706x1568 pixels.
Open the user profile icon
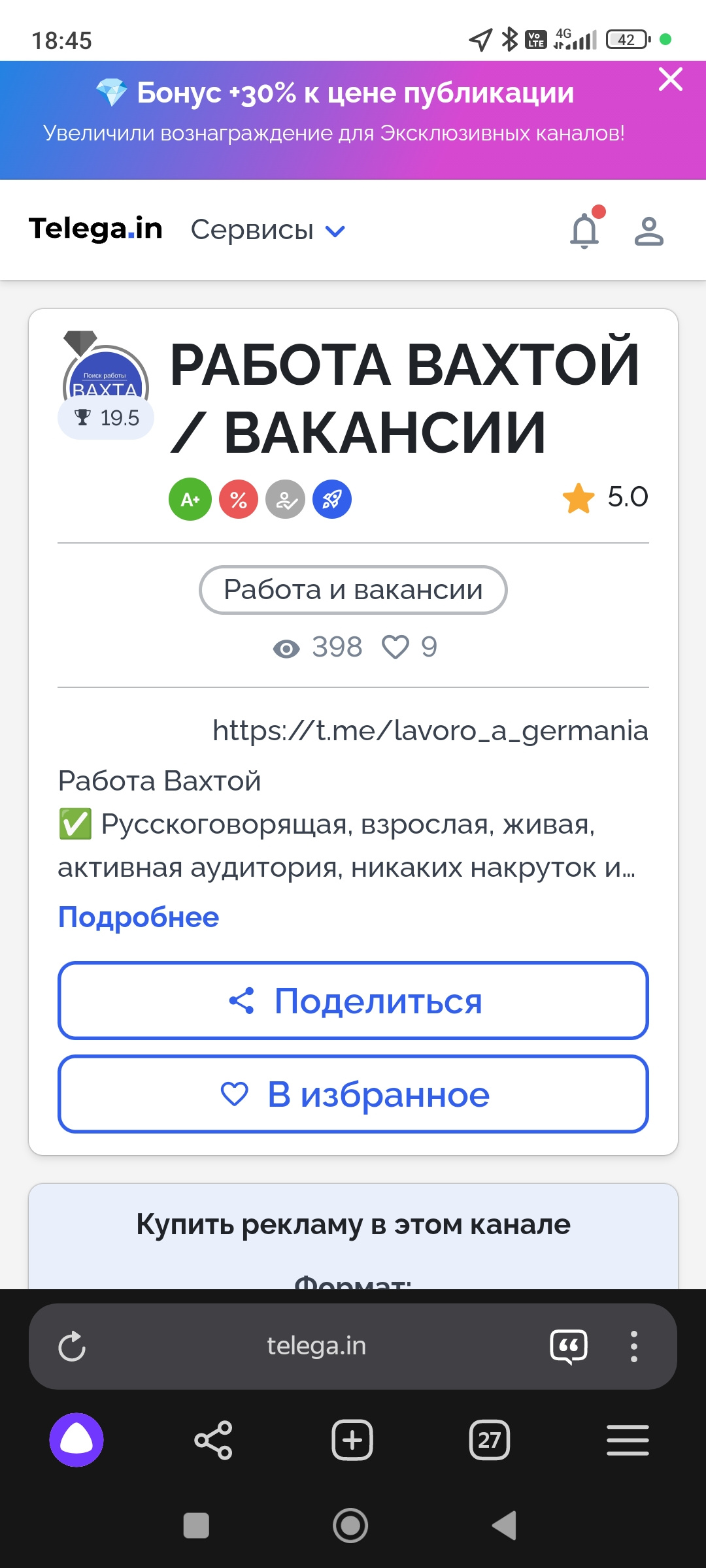coord(649,231)
